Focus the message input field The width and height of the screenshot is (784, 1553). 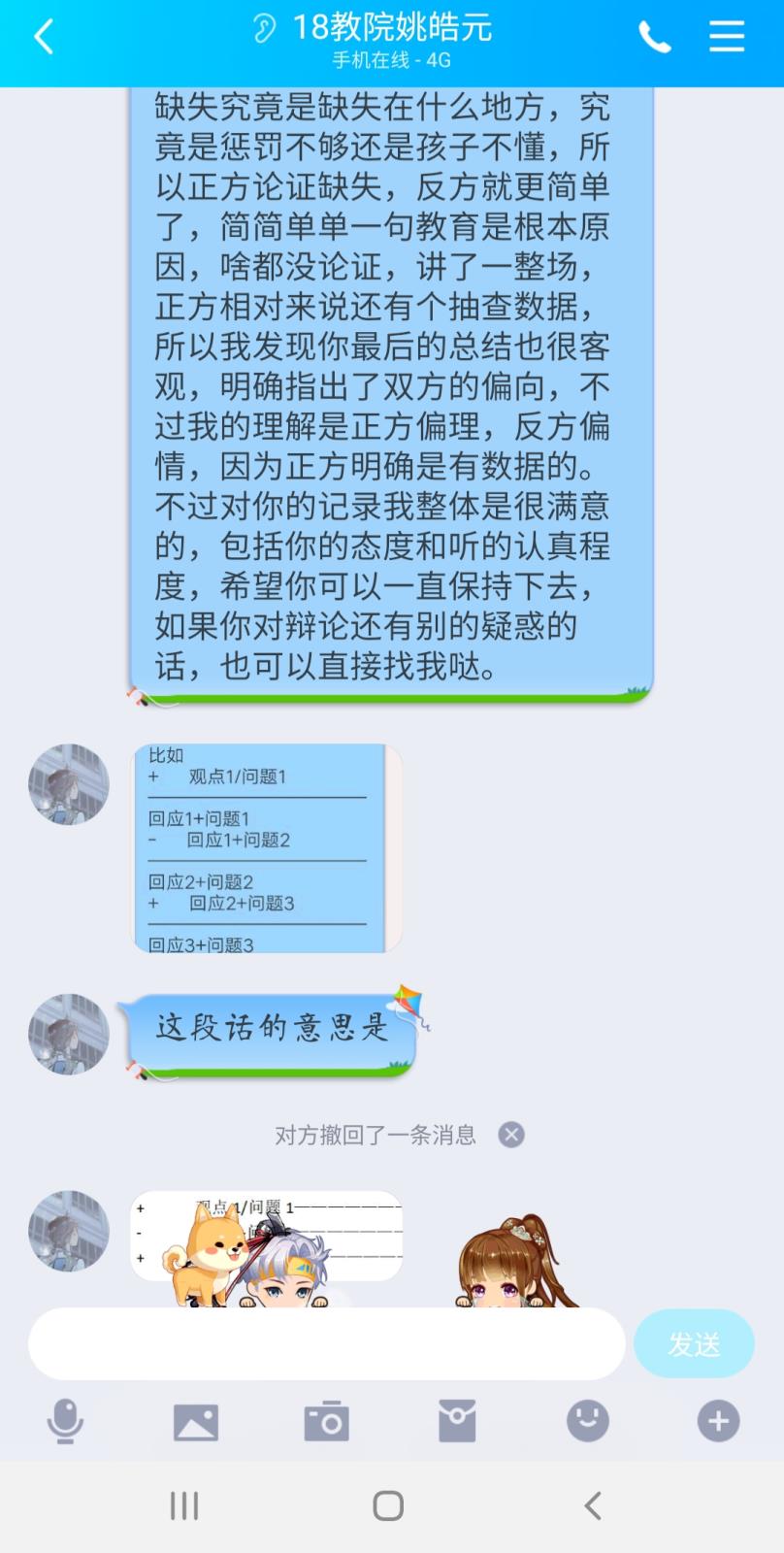pos(326,1344)
